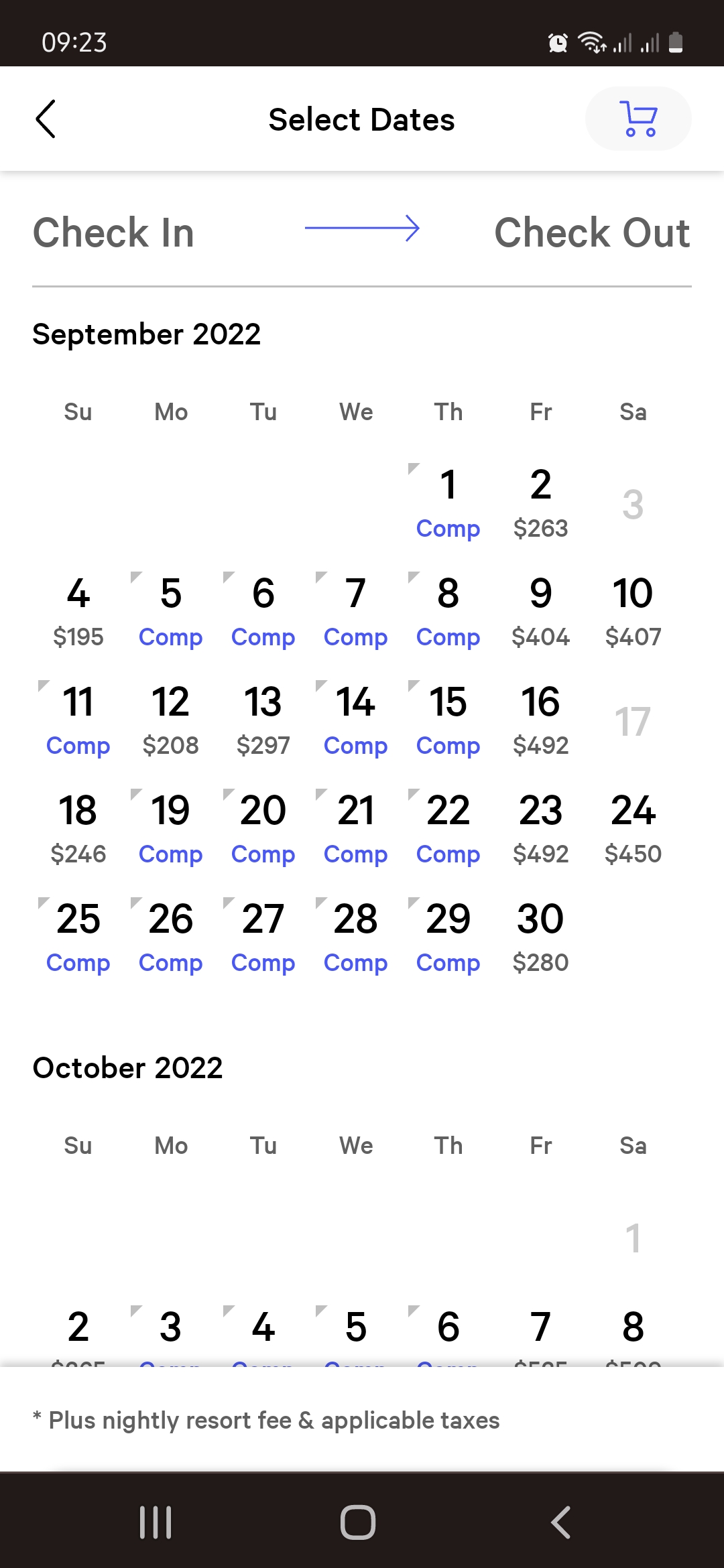724x1568 pixels.
Task: Choose September 2 at $263
Action: tap(540, 503)
